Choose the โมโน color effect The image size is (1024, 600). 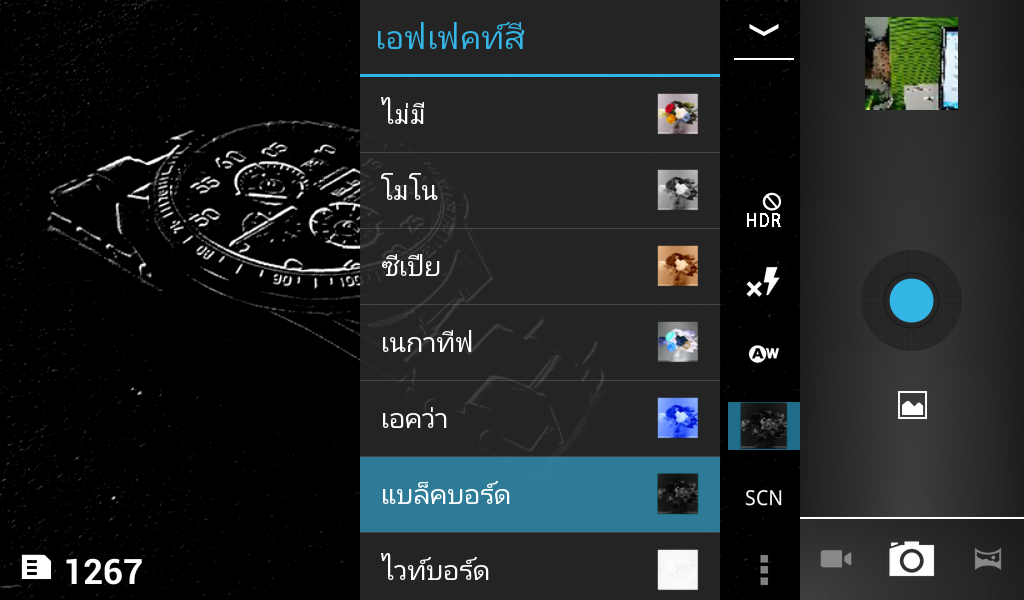coord(539,190)
